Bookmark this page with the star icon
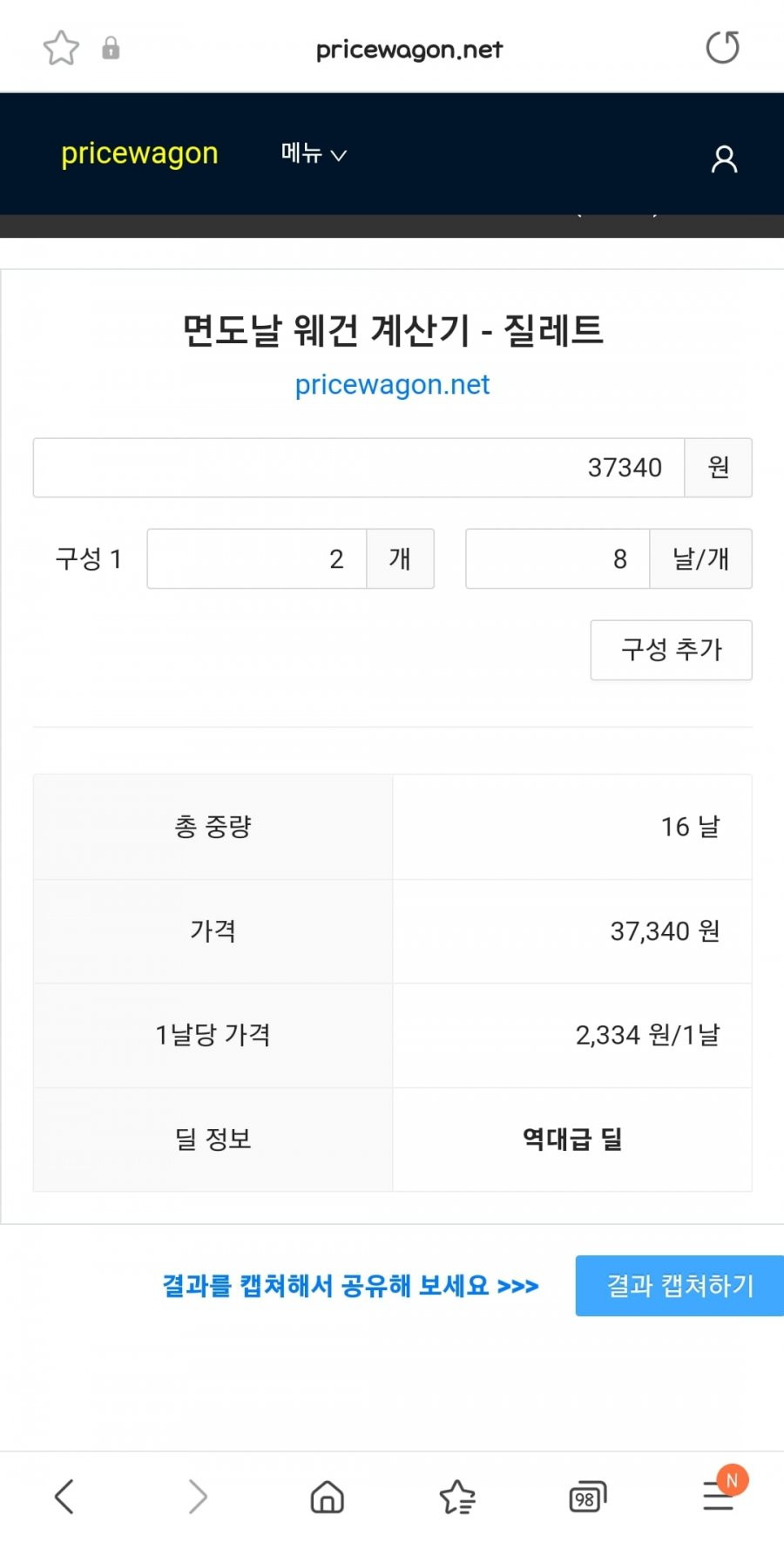The height and width of the screenshot is (1542, 784). [61, 48]
